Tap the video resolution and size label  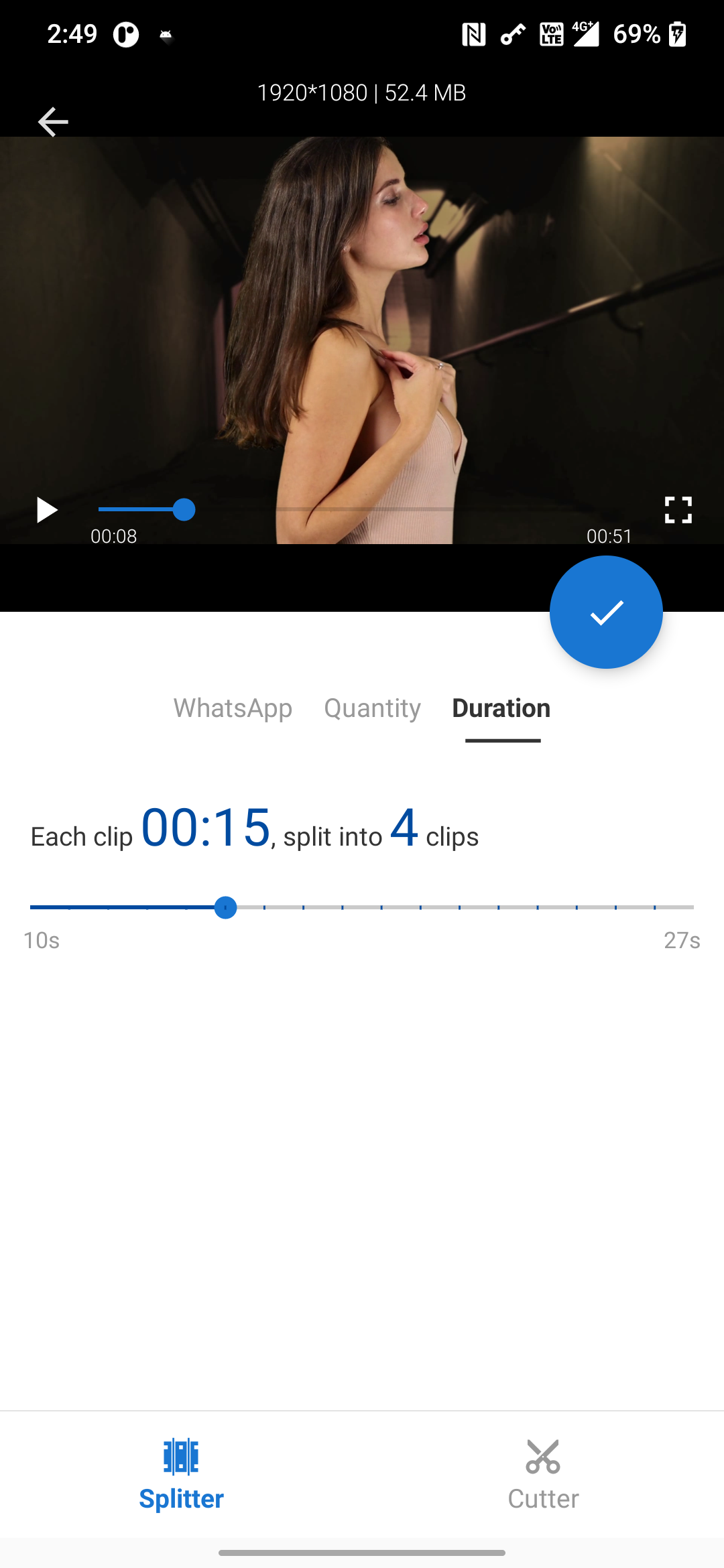pos(362,93)
